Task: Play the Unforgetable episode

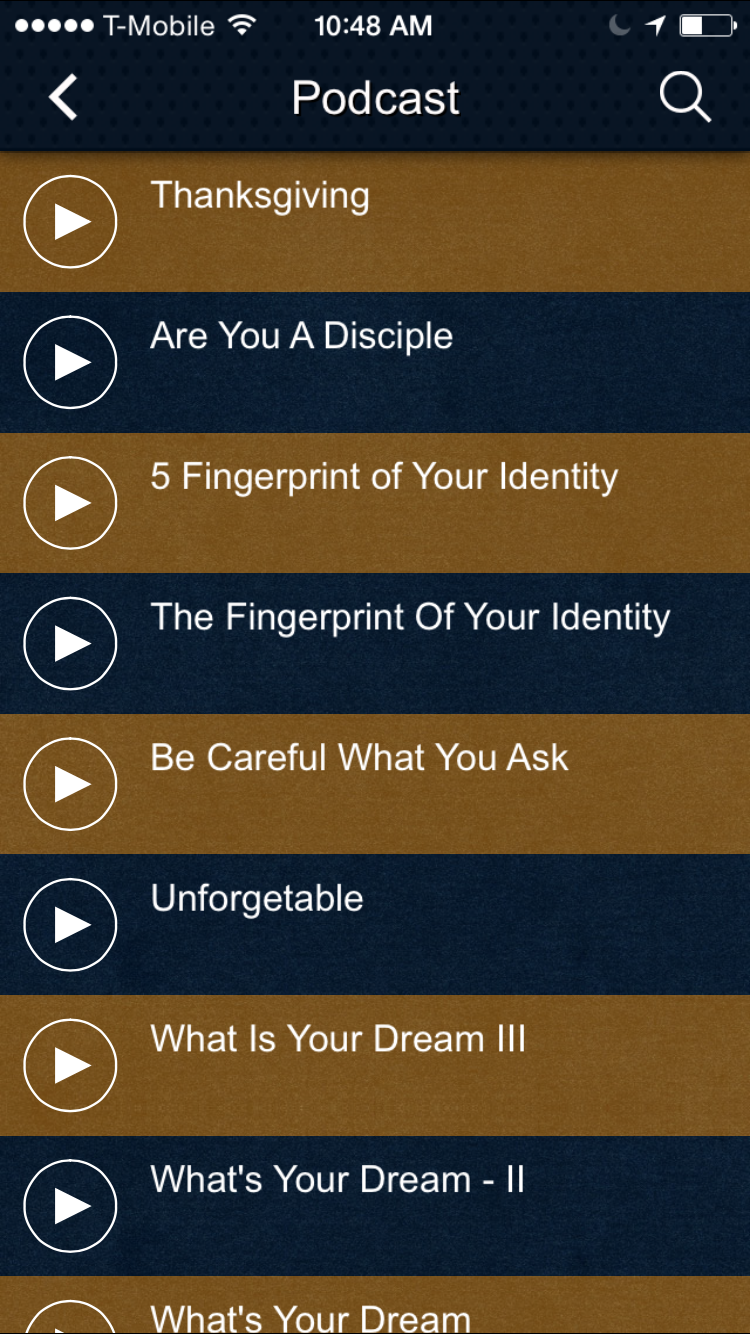Action: point(70,925)
